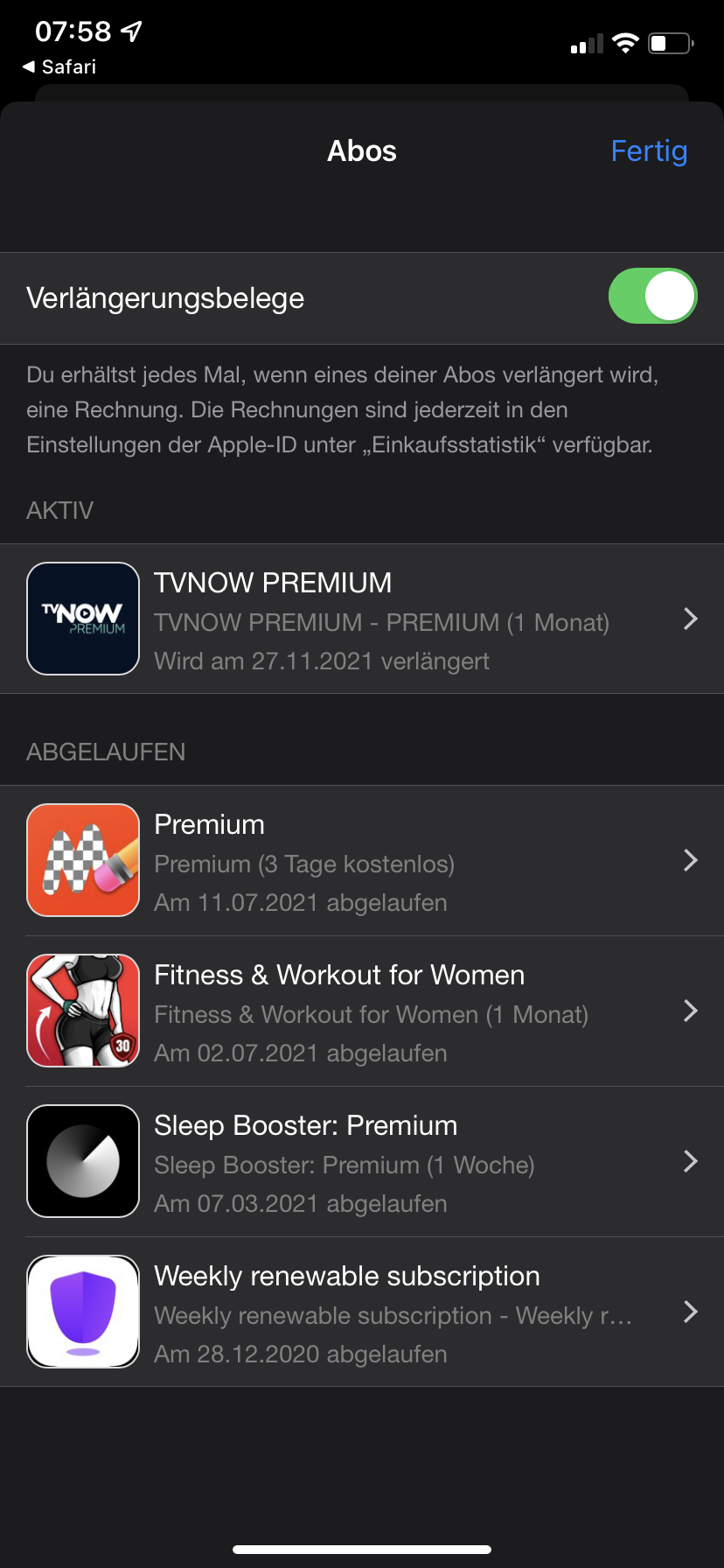Disable the Verlängerungsbelege switch
Image resolution: width=724 pixels, height=1568 pixels.
click(652, 297)
